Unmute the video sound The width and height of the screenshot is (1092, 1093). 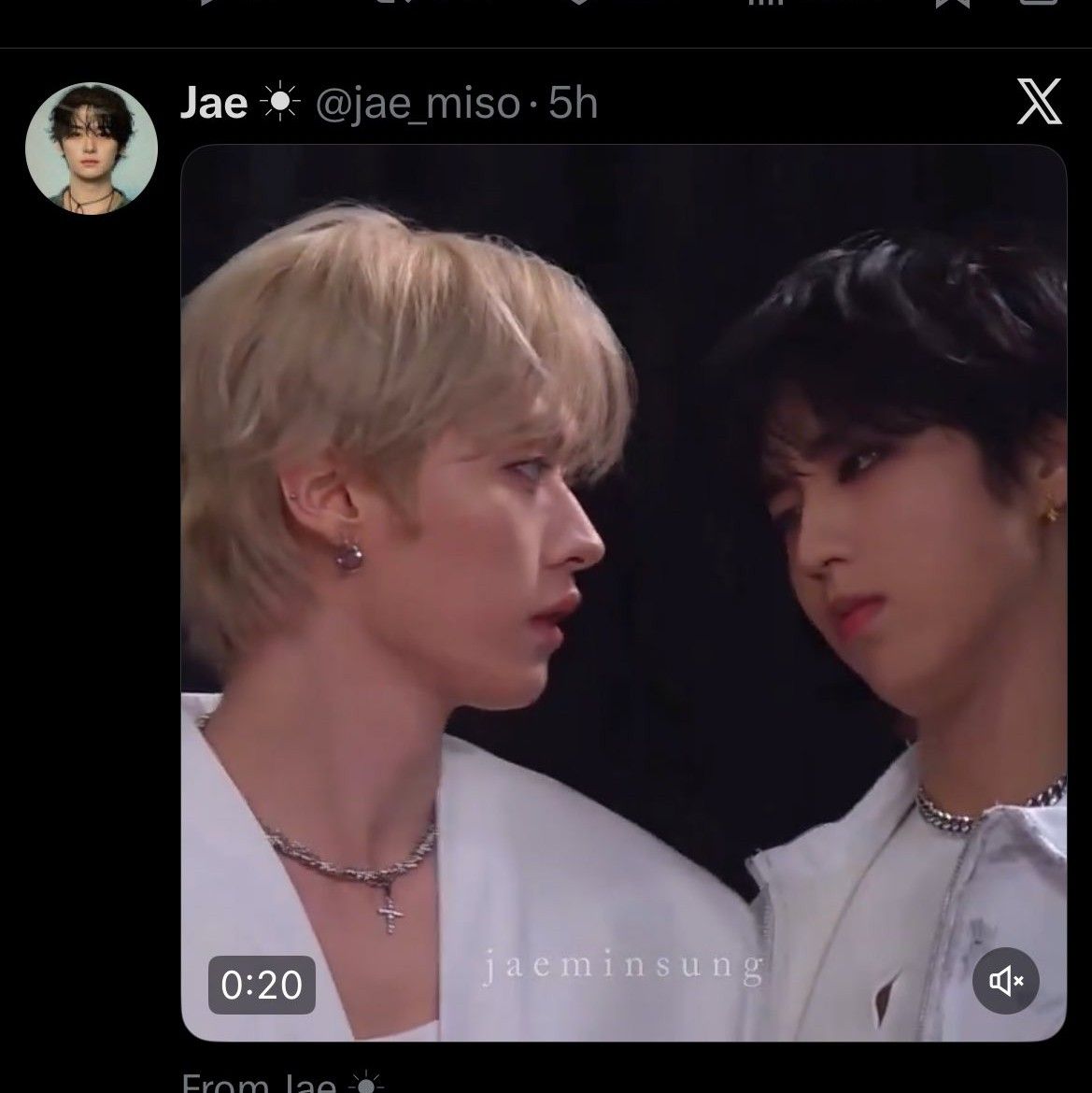1005,980
